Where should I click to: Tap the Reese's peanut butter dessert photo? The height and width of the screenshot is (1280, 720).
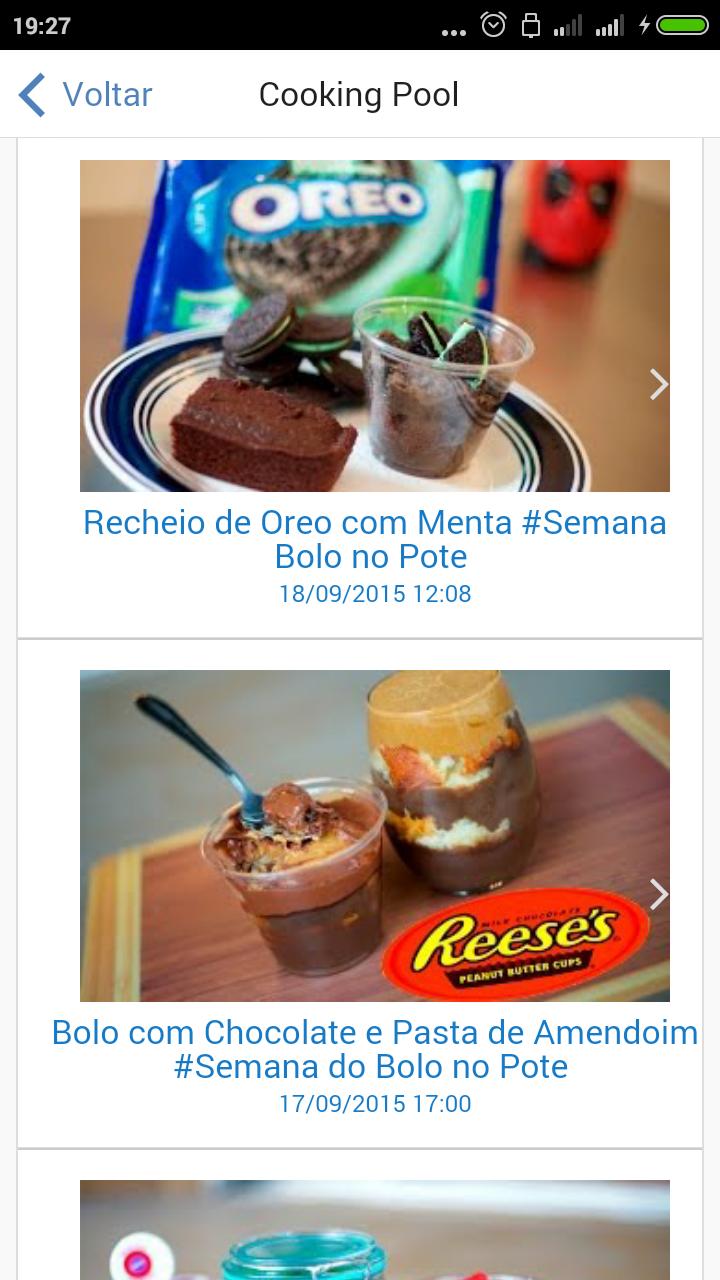375,835
